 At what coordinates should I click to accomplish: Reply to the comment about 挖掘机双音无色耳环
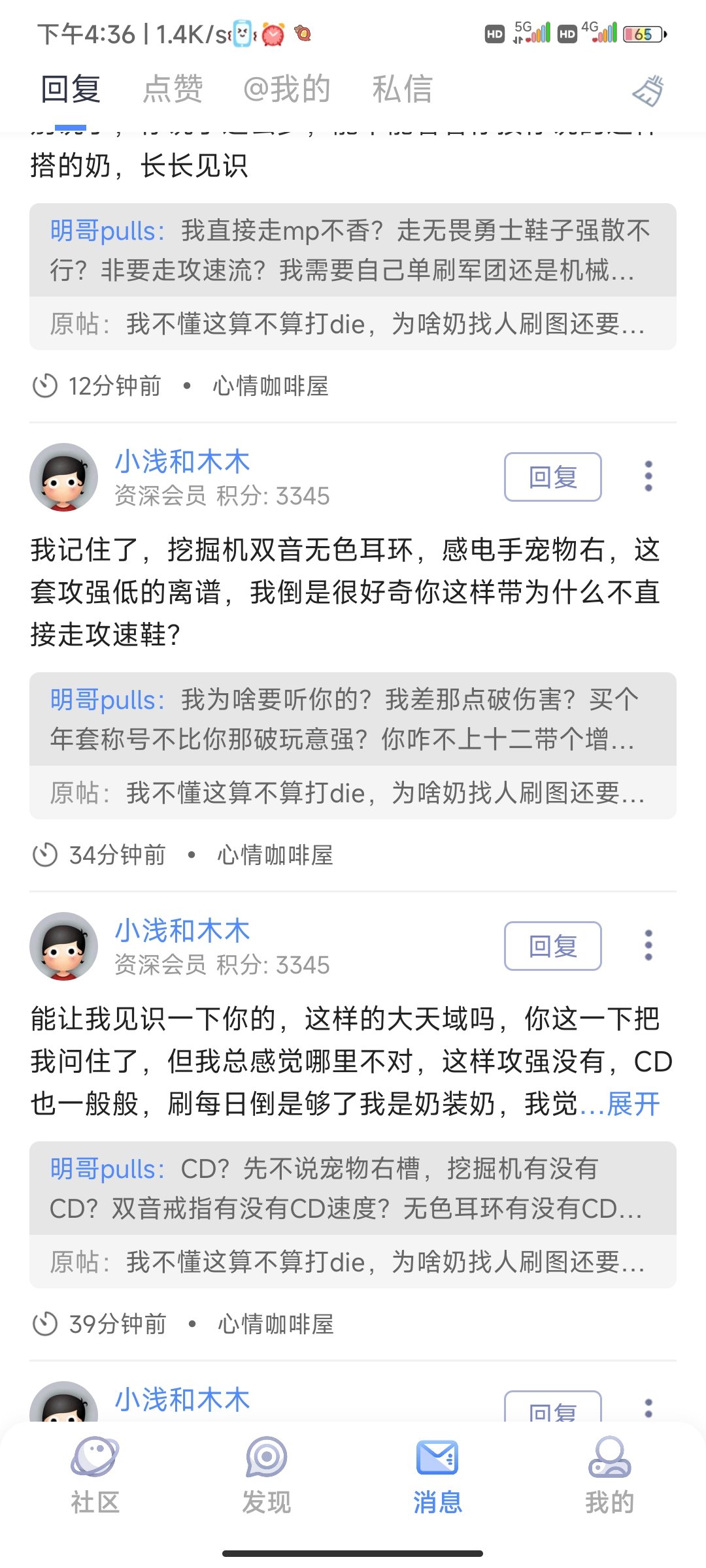click(553, 477)
